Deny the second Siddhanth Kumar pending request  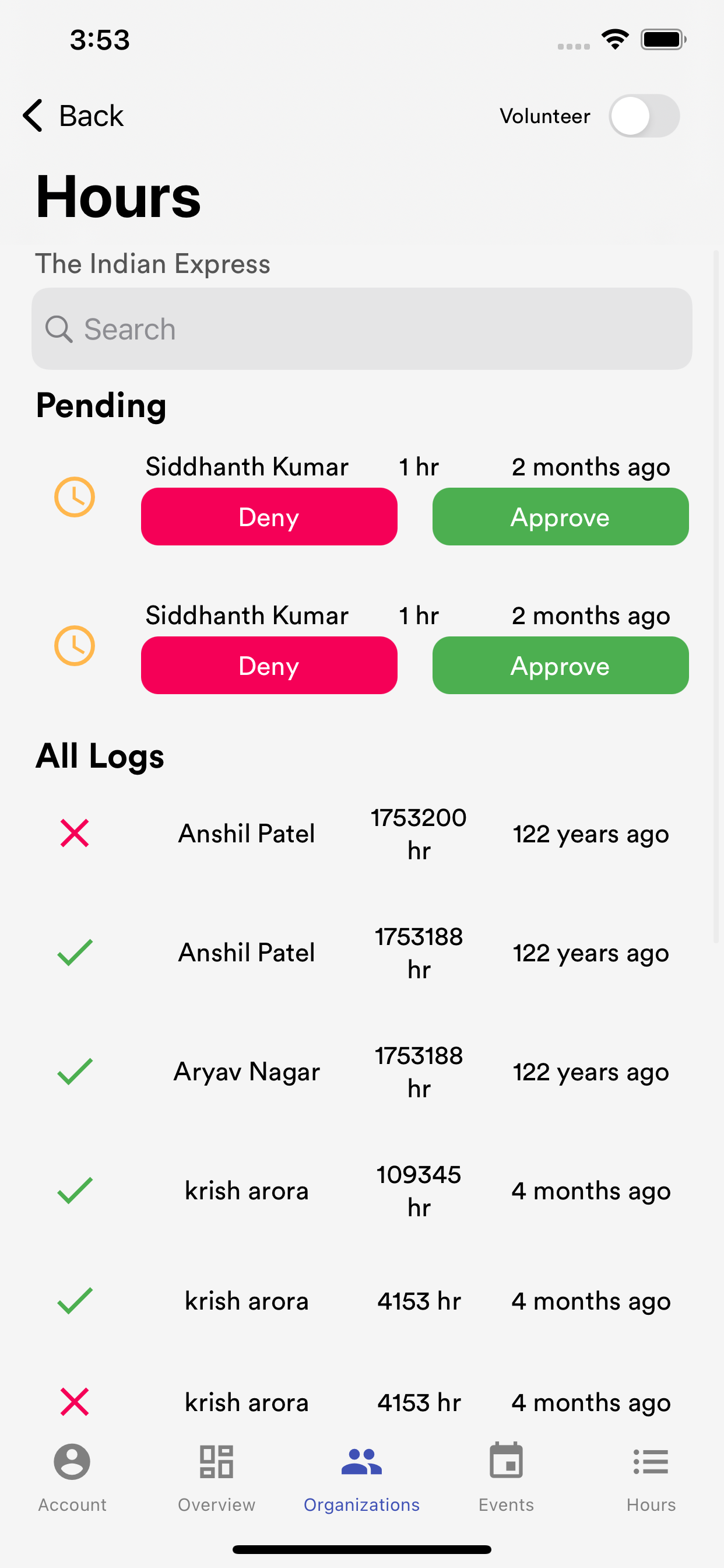point(269,666)
